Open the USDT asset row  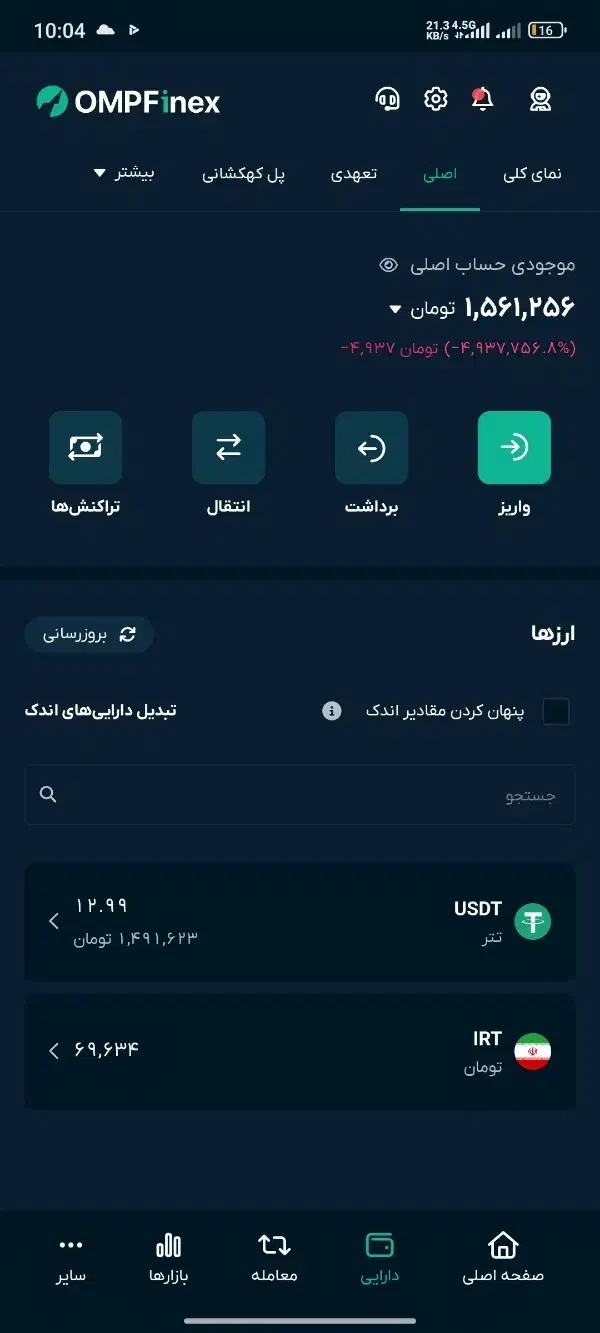pyautogui.click(x=300, y=922)
